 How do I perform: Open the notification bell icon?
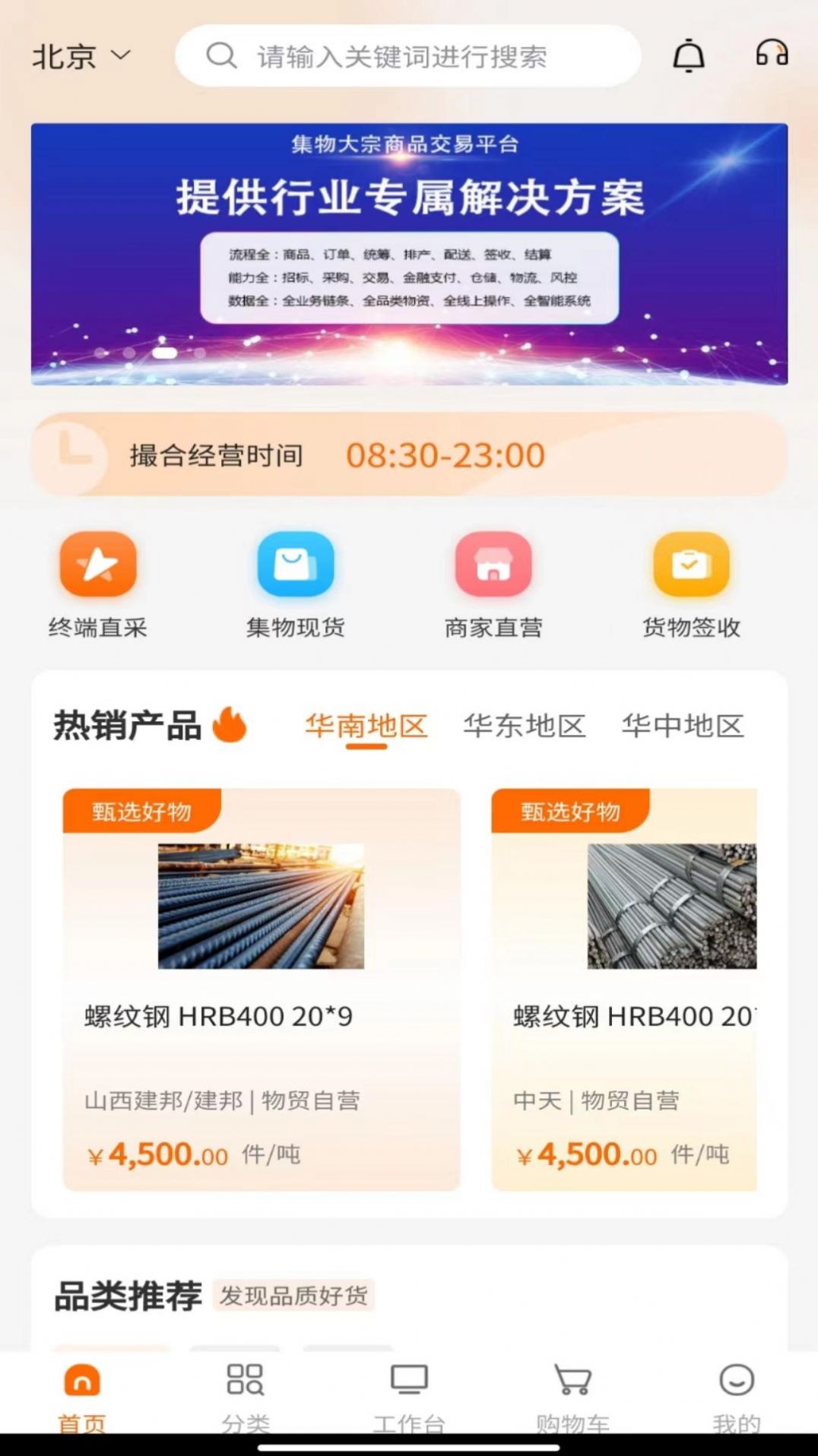click(688, 55)
